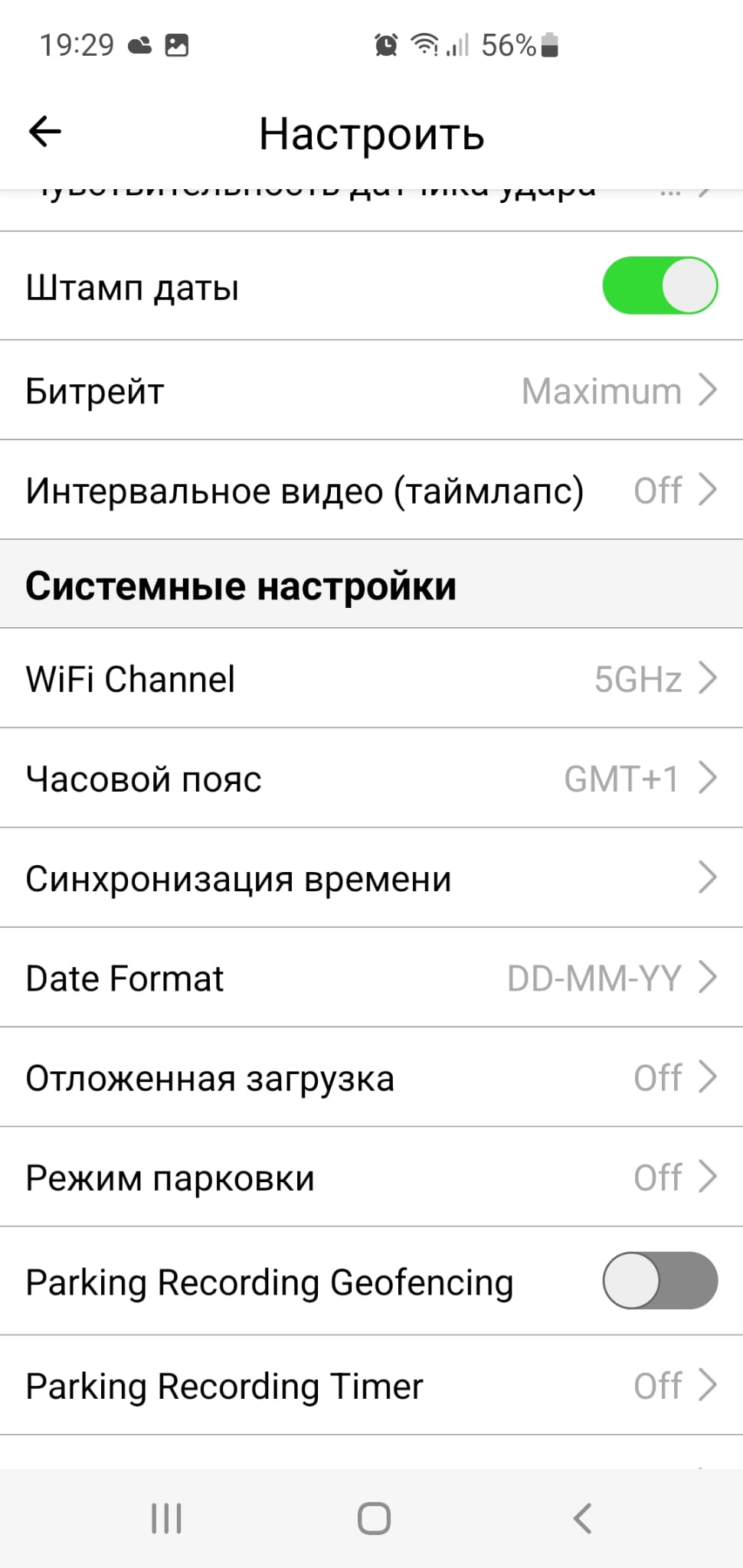Tap the system home button

tap(374, 1518)
